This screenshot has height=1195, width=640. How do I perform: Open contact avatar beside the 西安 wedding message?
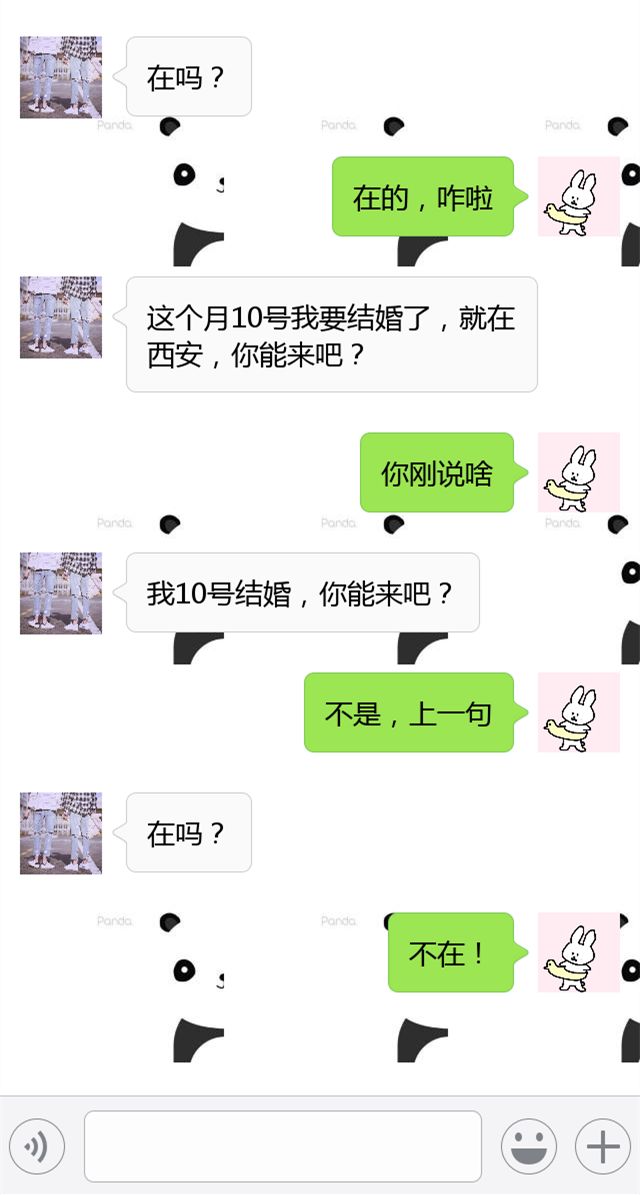[x=61, y=317]
